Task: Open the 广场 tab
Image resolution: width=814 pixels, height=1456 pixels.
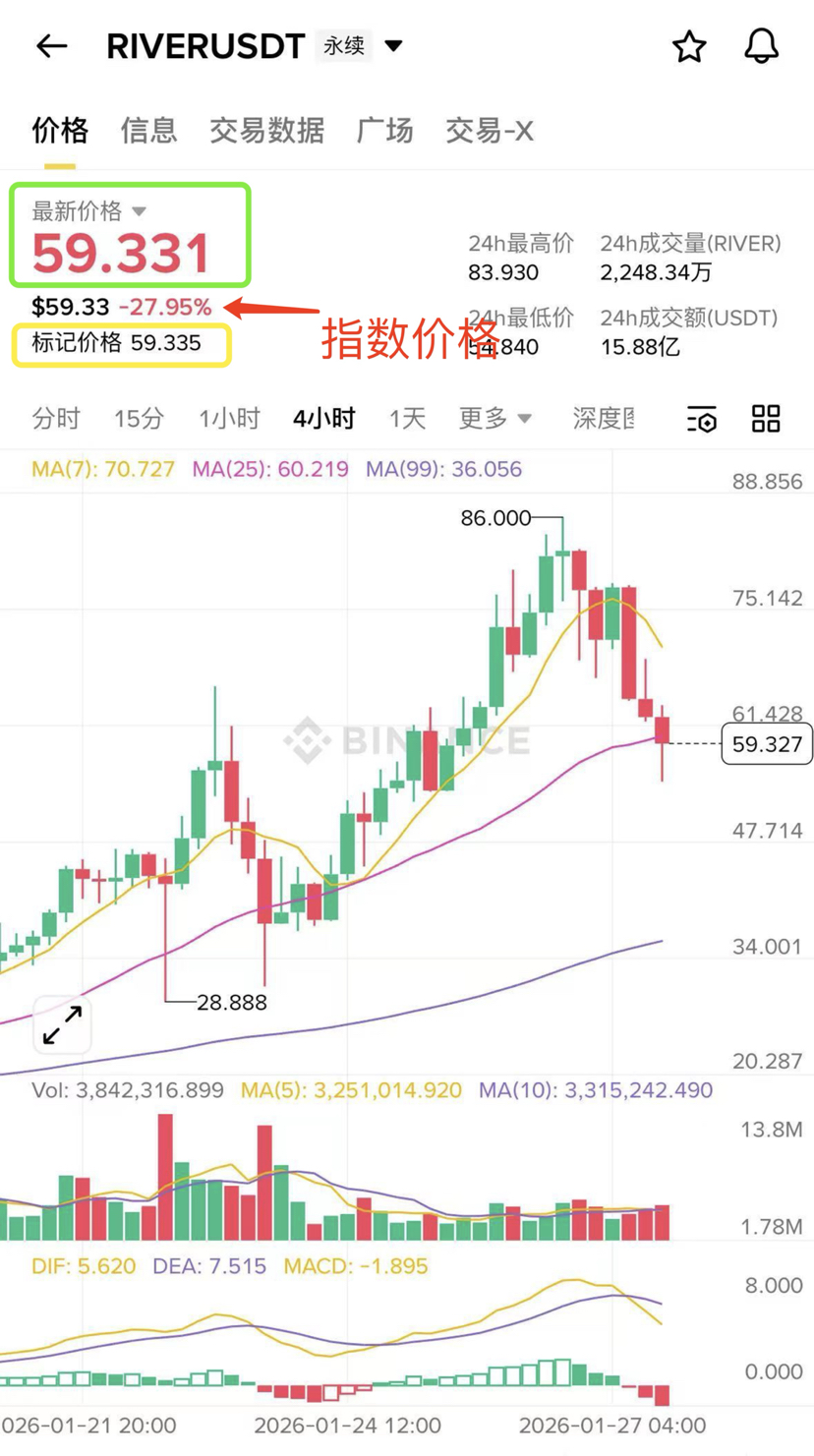Action: click(x=384, y=130)
